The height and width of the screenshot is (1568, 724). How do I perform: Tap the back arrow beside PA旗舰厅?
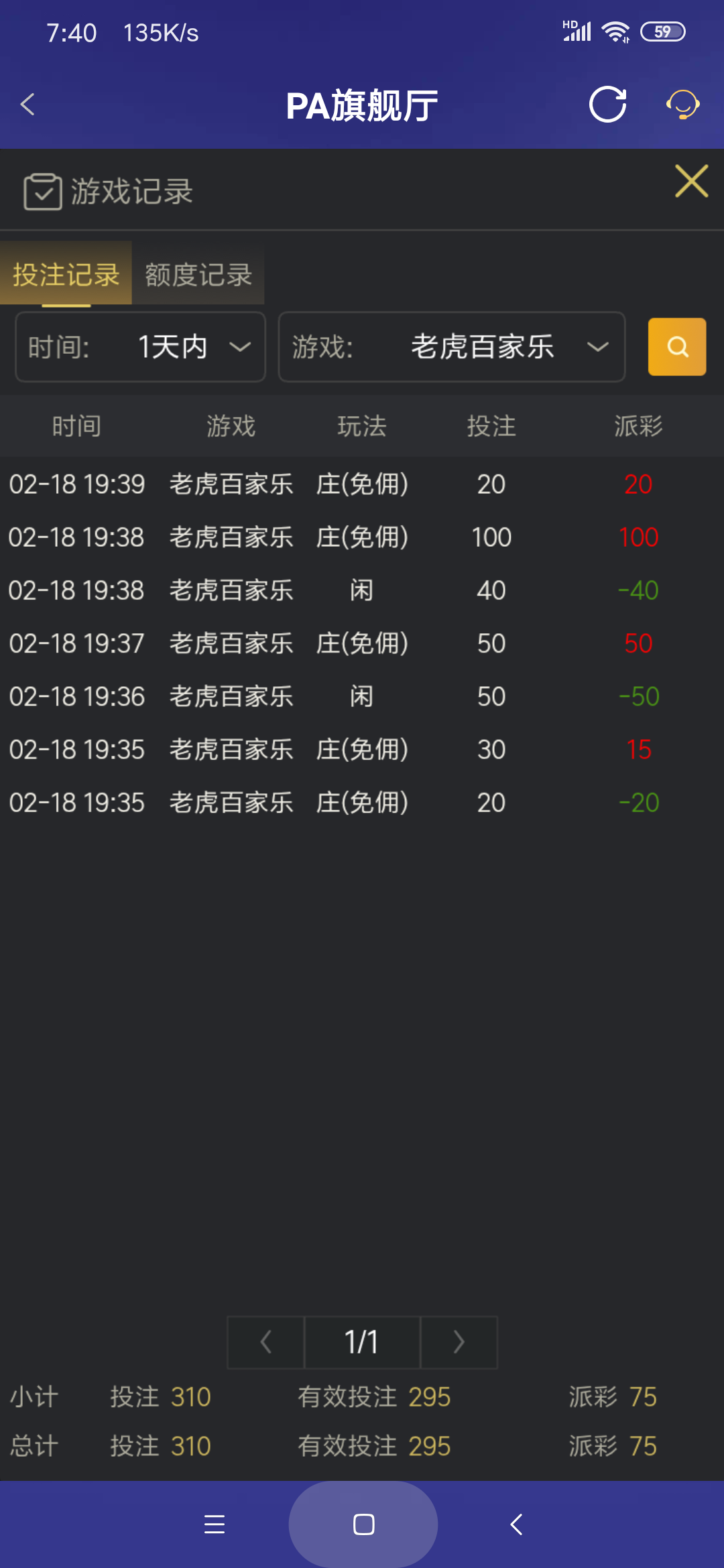coord(27,105)
